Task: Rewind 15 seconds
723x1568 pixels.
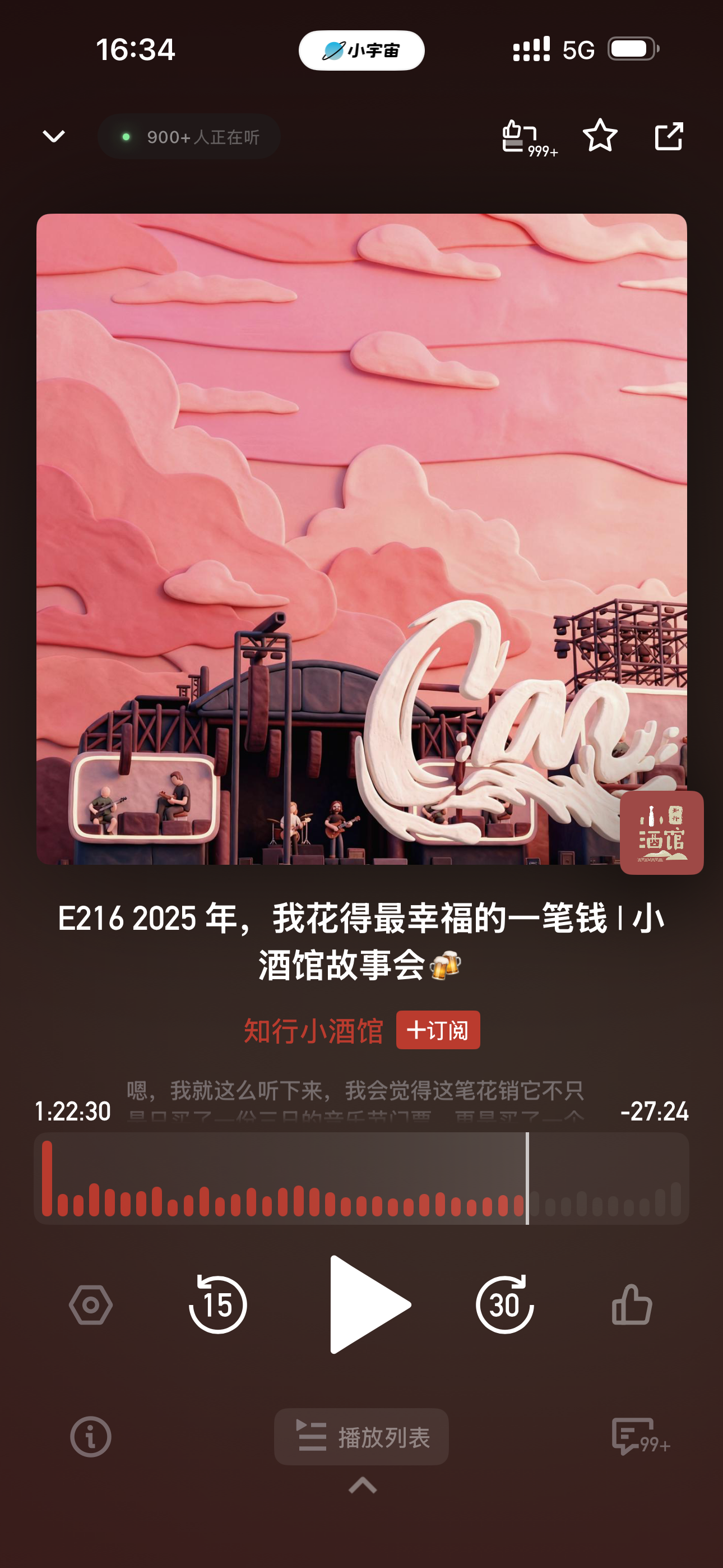Action: click(218, 1304)
